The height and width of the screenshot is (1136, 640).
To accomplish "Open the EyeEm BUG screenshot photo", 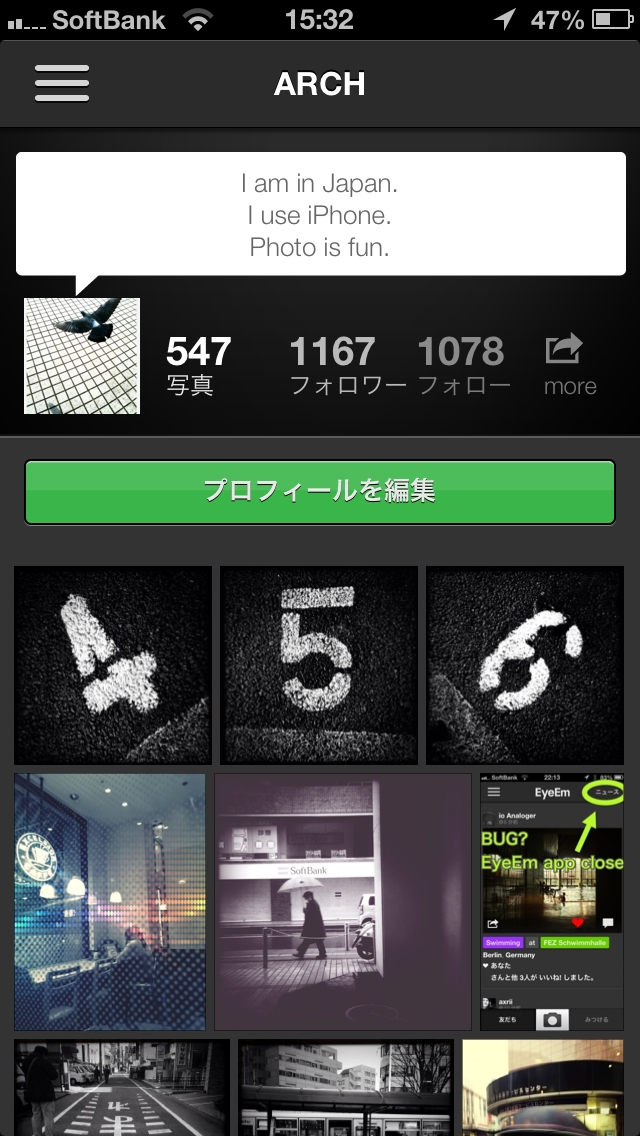I will pos(552,902).
